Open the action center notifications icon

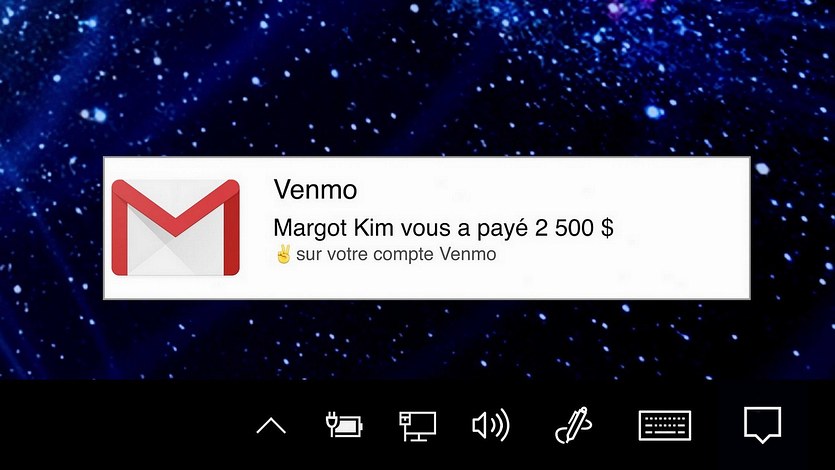(762, 426)
